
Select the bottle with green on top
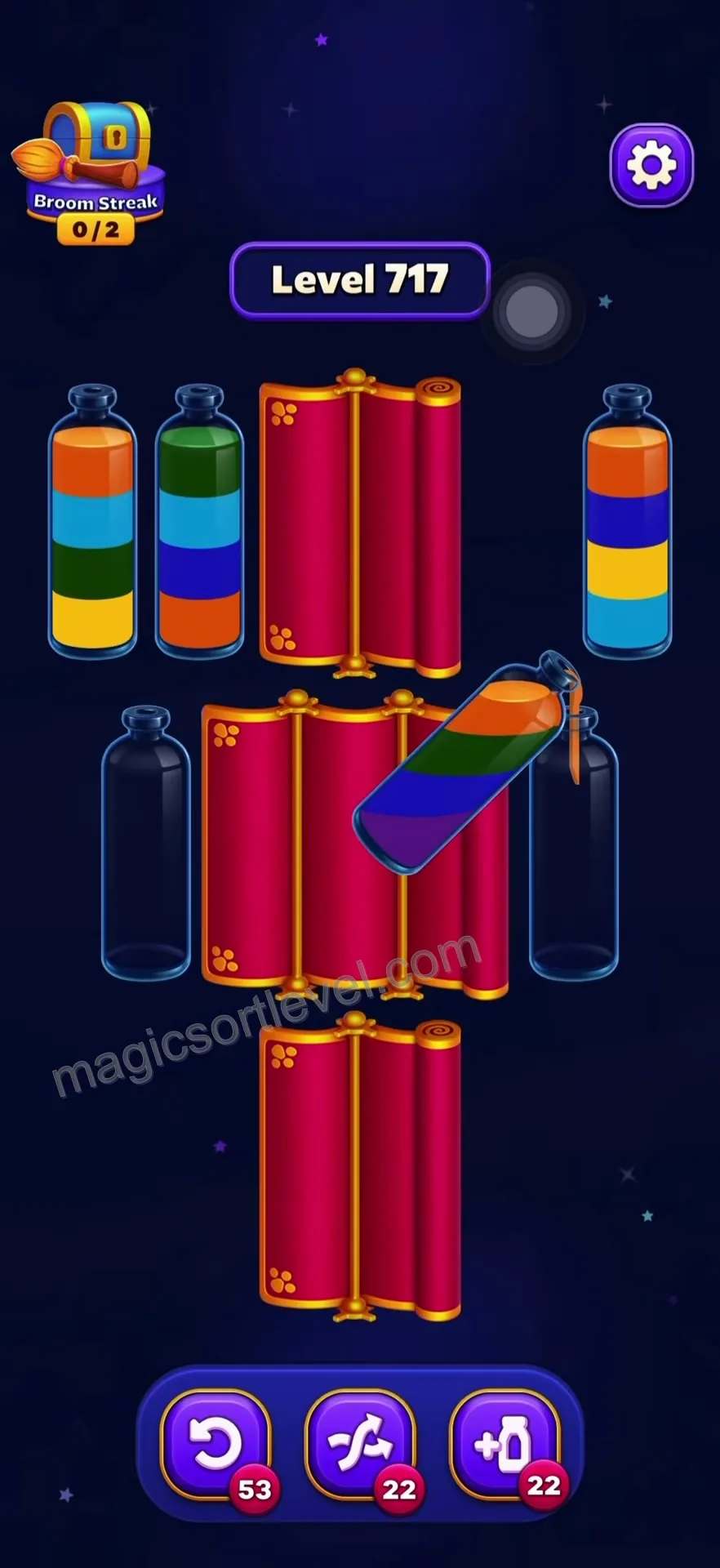(199, 520)
